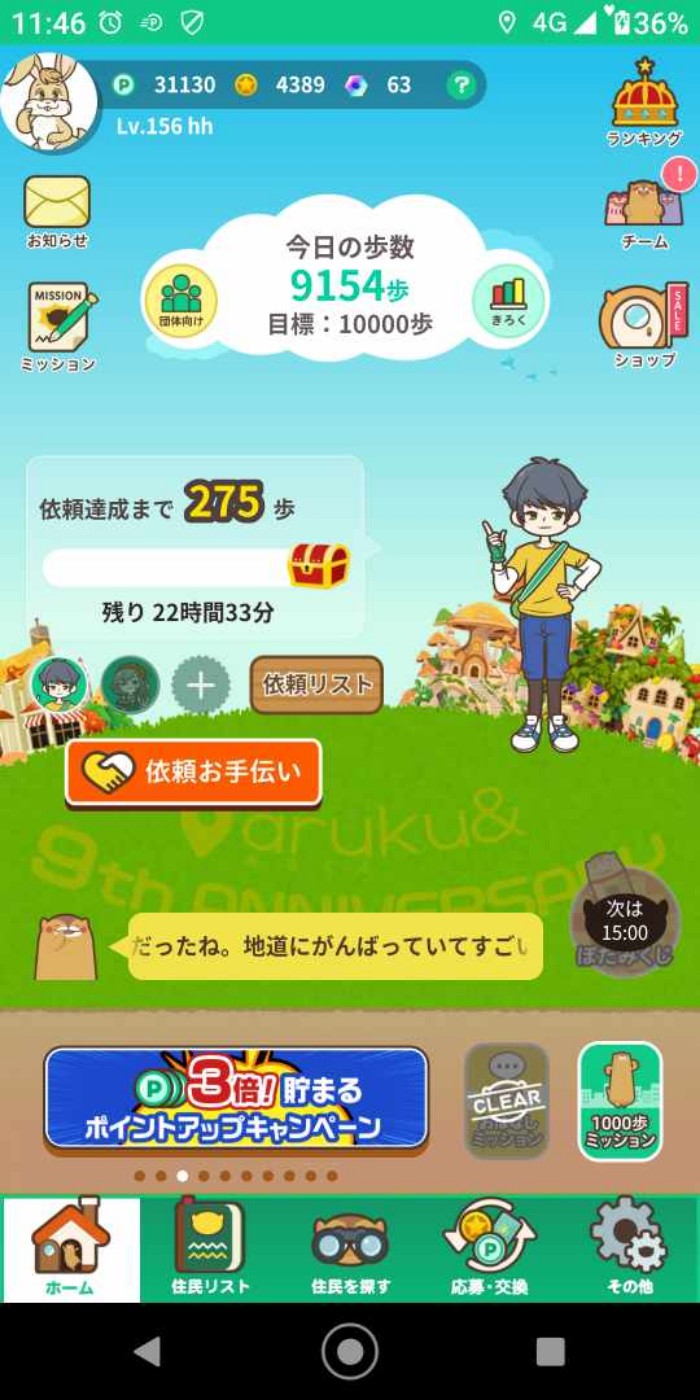Switch to the 応募・交換 tab
Screen dimensions: 700x1400
(489, 1249)
